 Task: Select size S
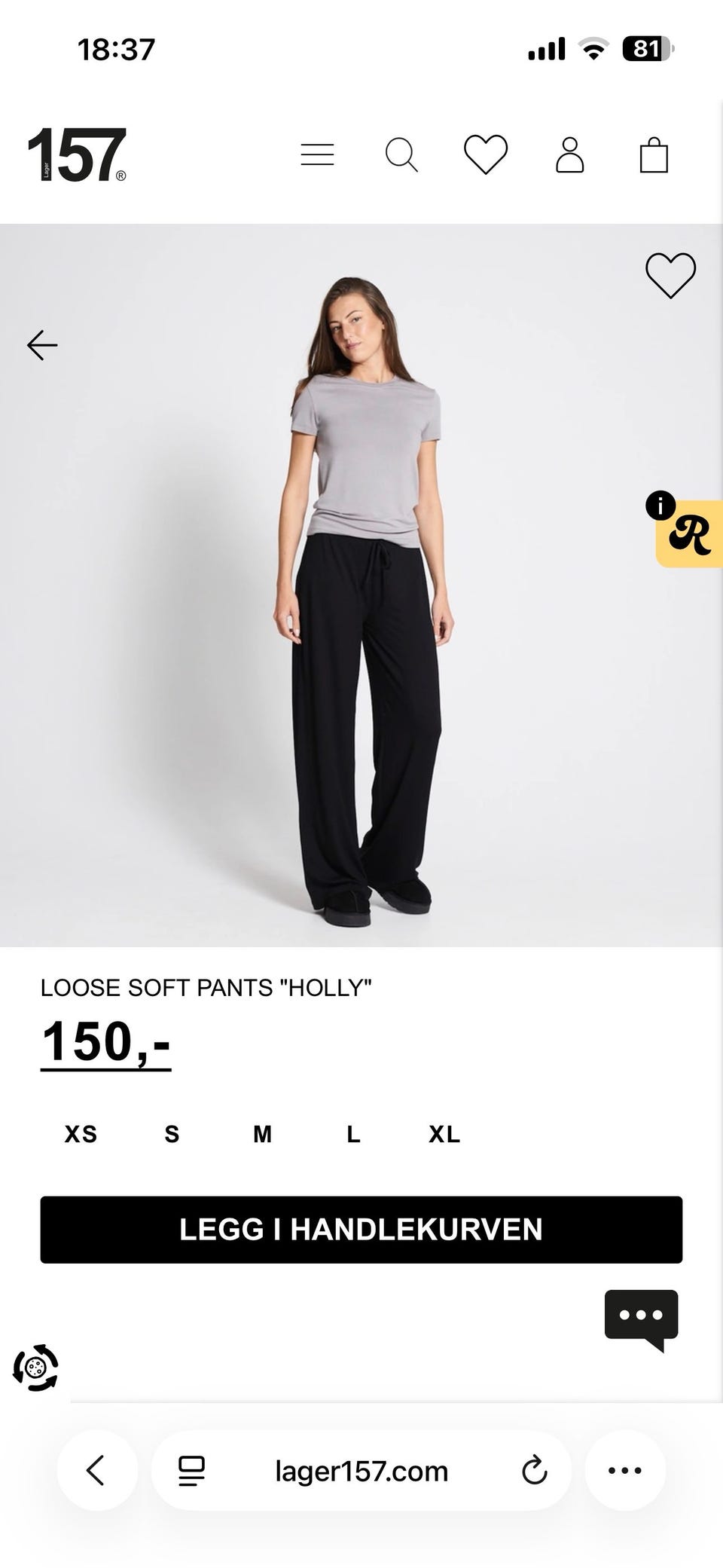172,1134
